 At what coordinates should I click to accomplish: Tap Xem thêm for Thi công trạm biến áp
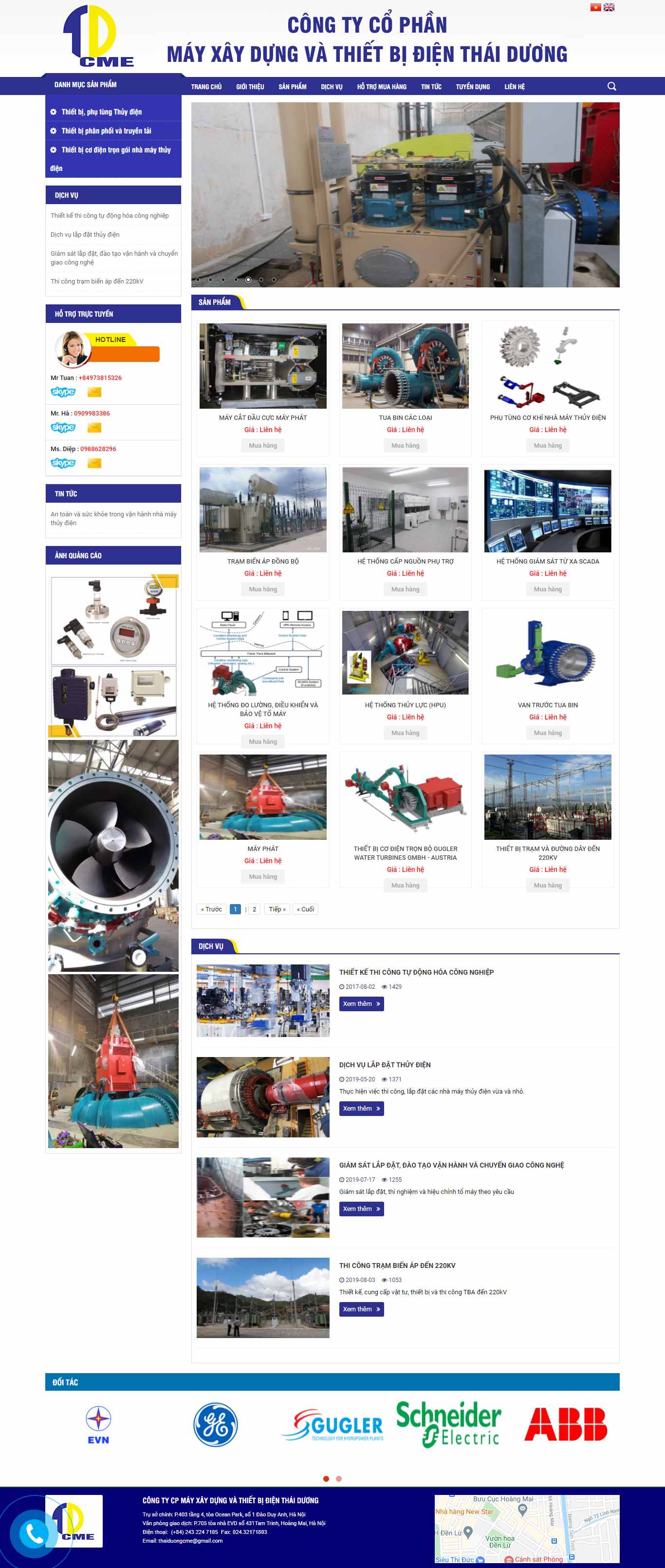pos(361,1309)
